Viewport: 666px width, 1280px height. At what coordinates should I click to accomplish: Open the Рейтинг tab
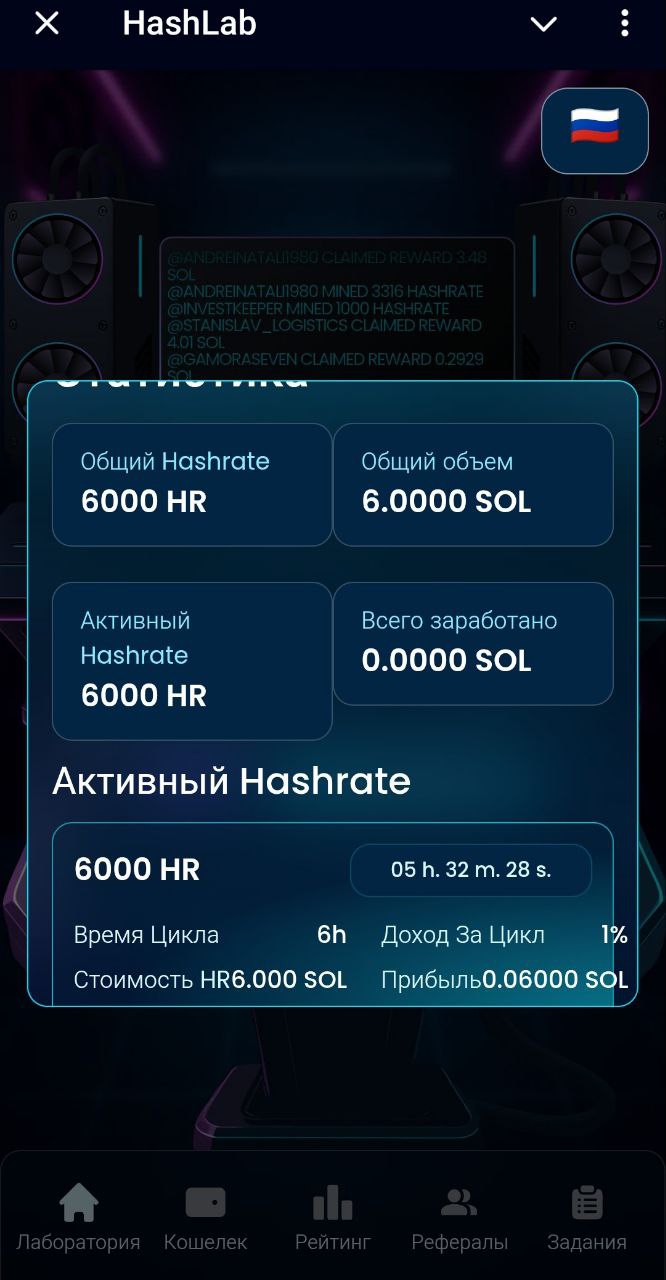click(x=333, y=1217)
